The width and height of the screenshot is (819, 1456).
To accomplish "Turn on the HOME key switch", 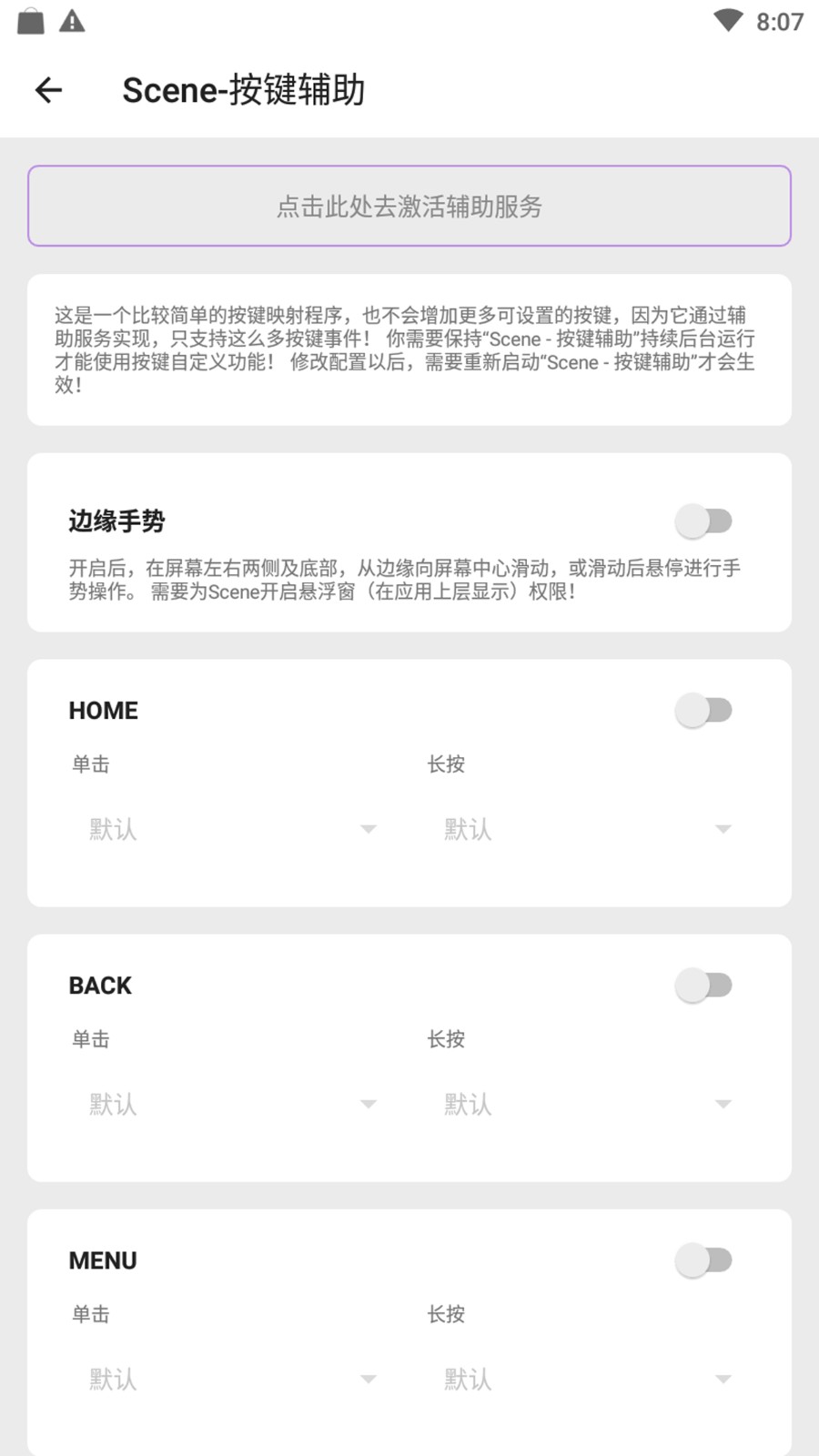I will click(x=703, y=710).
